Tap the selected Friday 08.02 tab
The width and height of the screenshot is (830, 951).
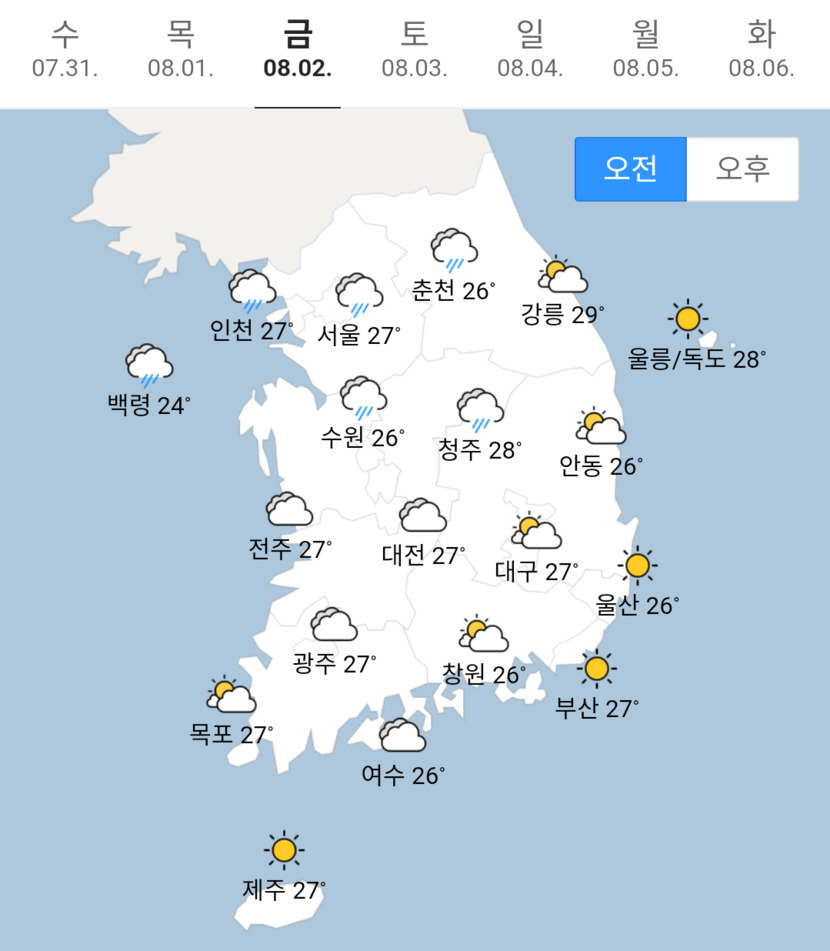click(x=298, y=51)
